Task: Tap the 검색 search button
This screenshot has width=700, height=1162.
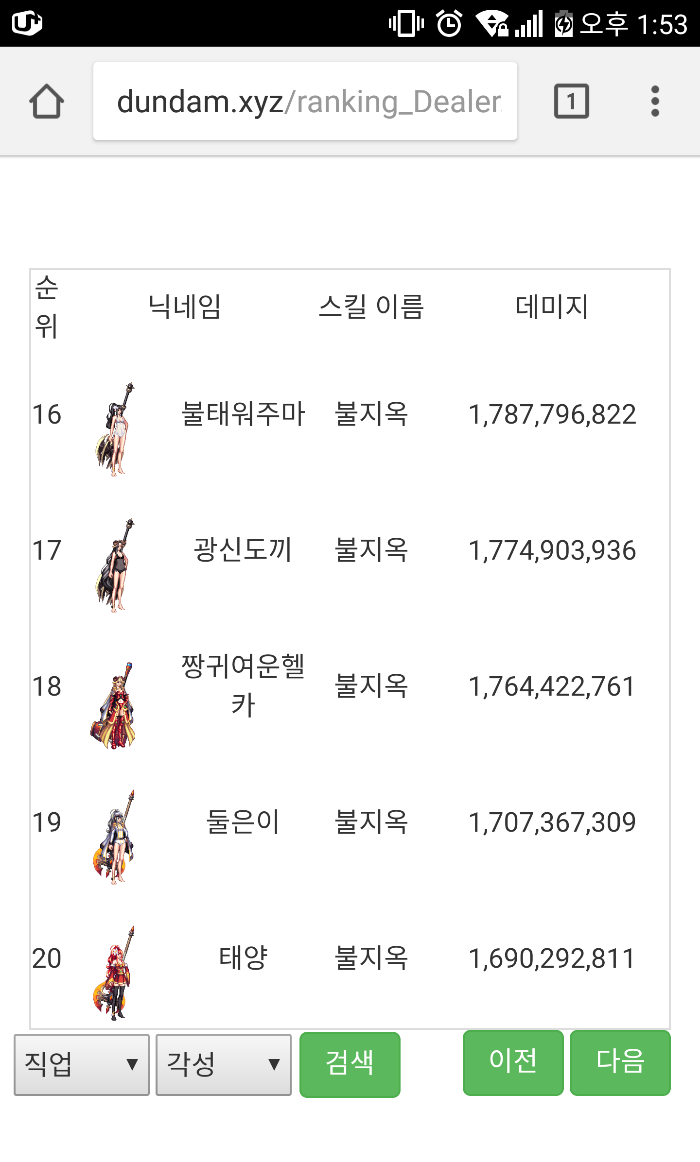Action: (x=350, y=1064)
